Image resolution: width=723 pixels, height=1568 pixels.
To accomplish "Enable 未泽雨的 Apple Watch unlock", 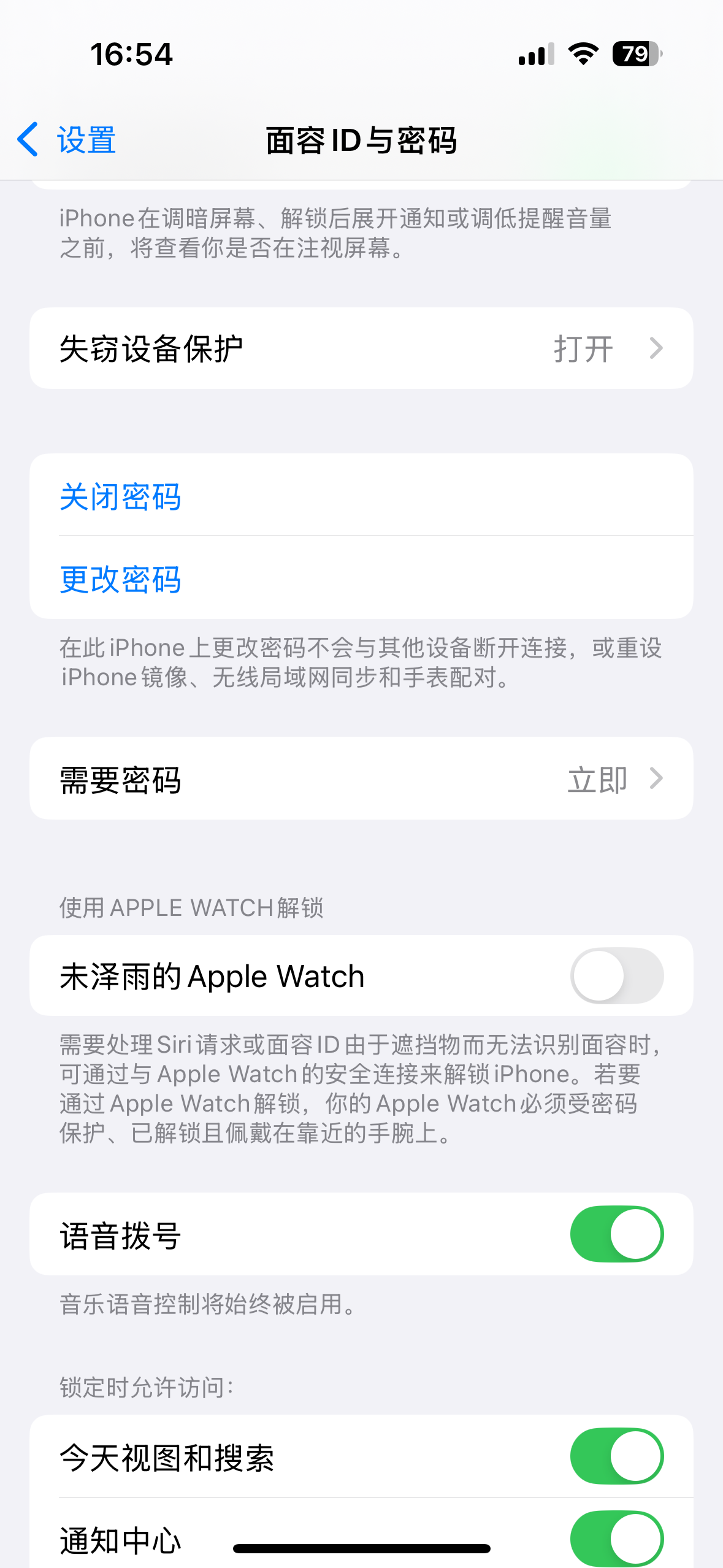I will coord(616,975).
